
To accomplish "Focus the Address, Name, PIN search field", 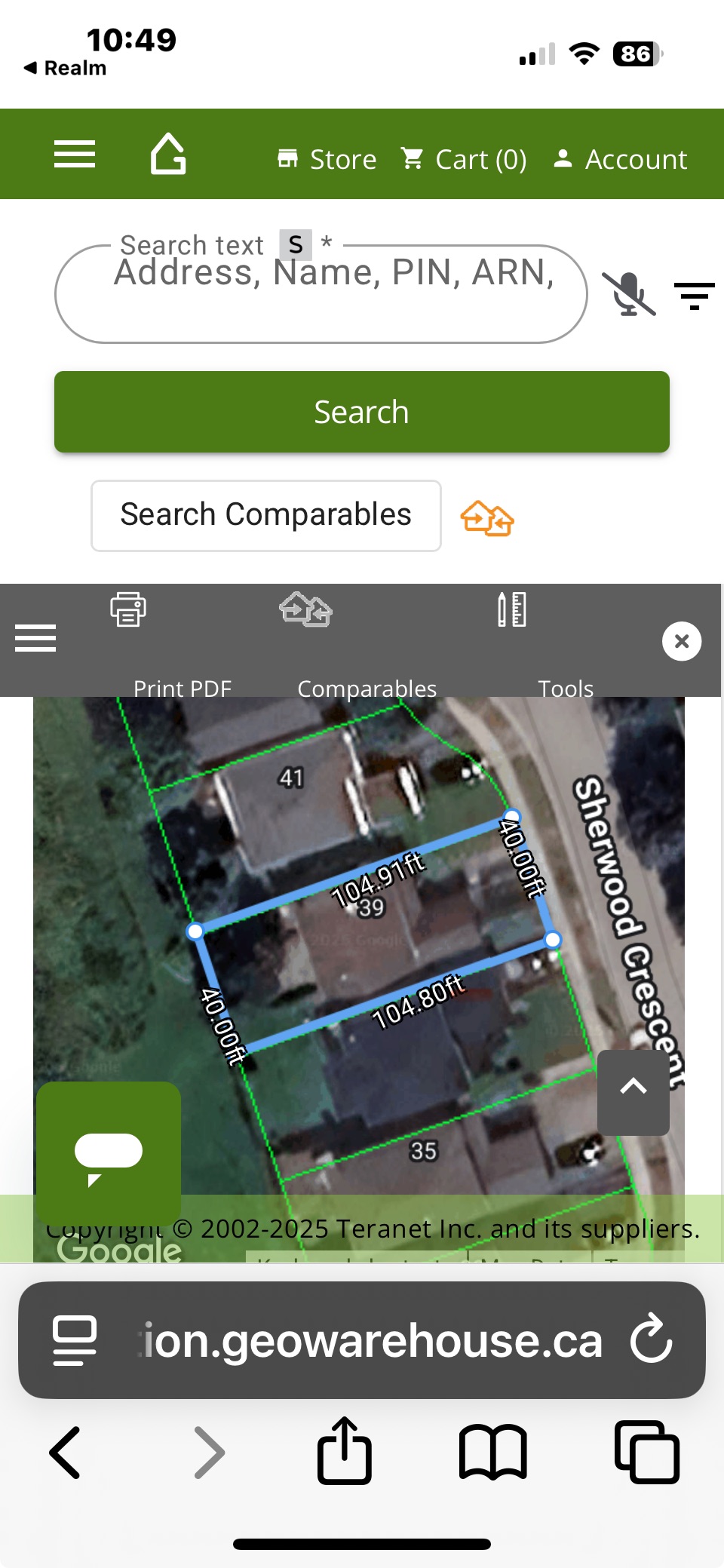I will [321, 293].
